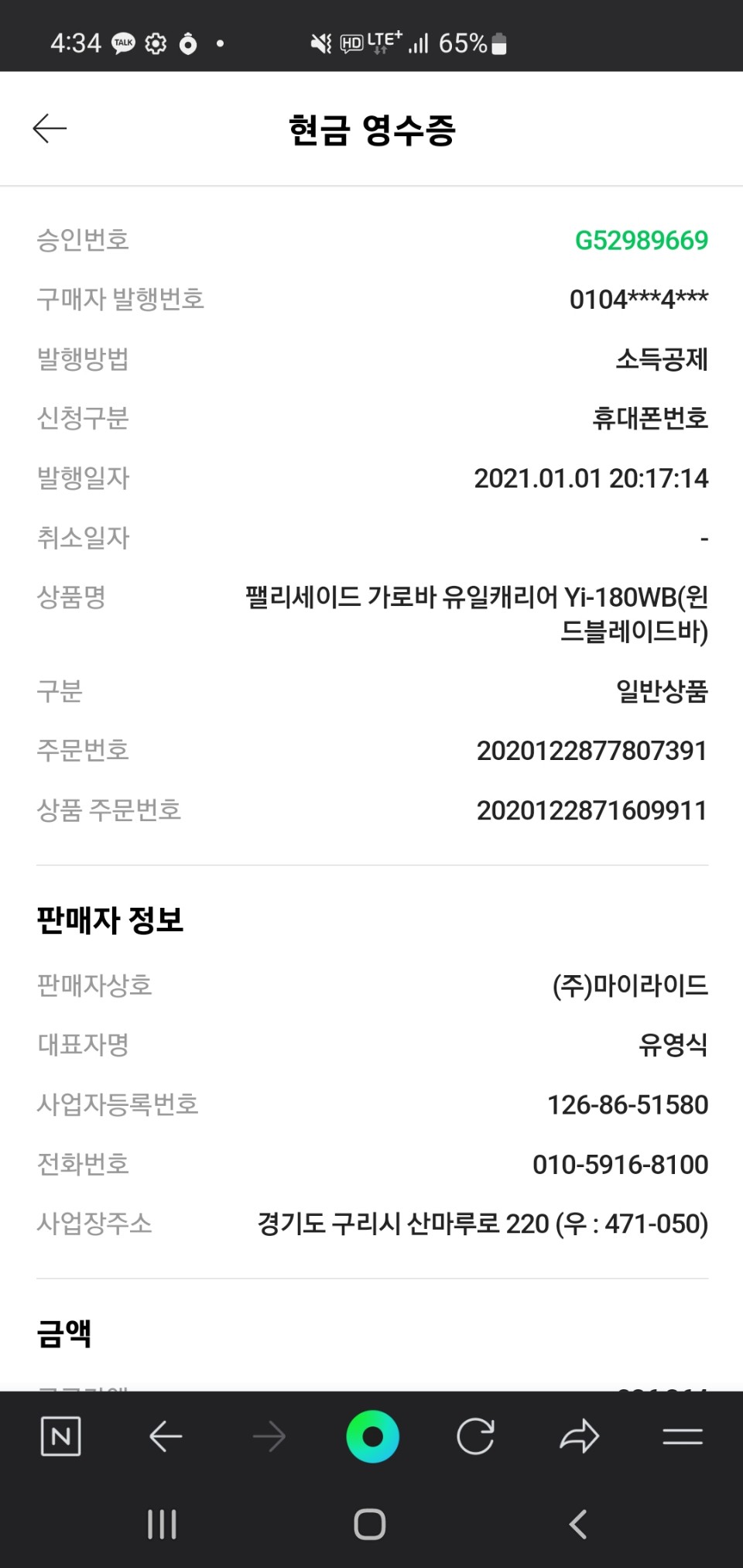Reload the current page
Image resolution: width=743 pixels, height=1568 pixels.
coord(475,1437)
